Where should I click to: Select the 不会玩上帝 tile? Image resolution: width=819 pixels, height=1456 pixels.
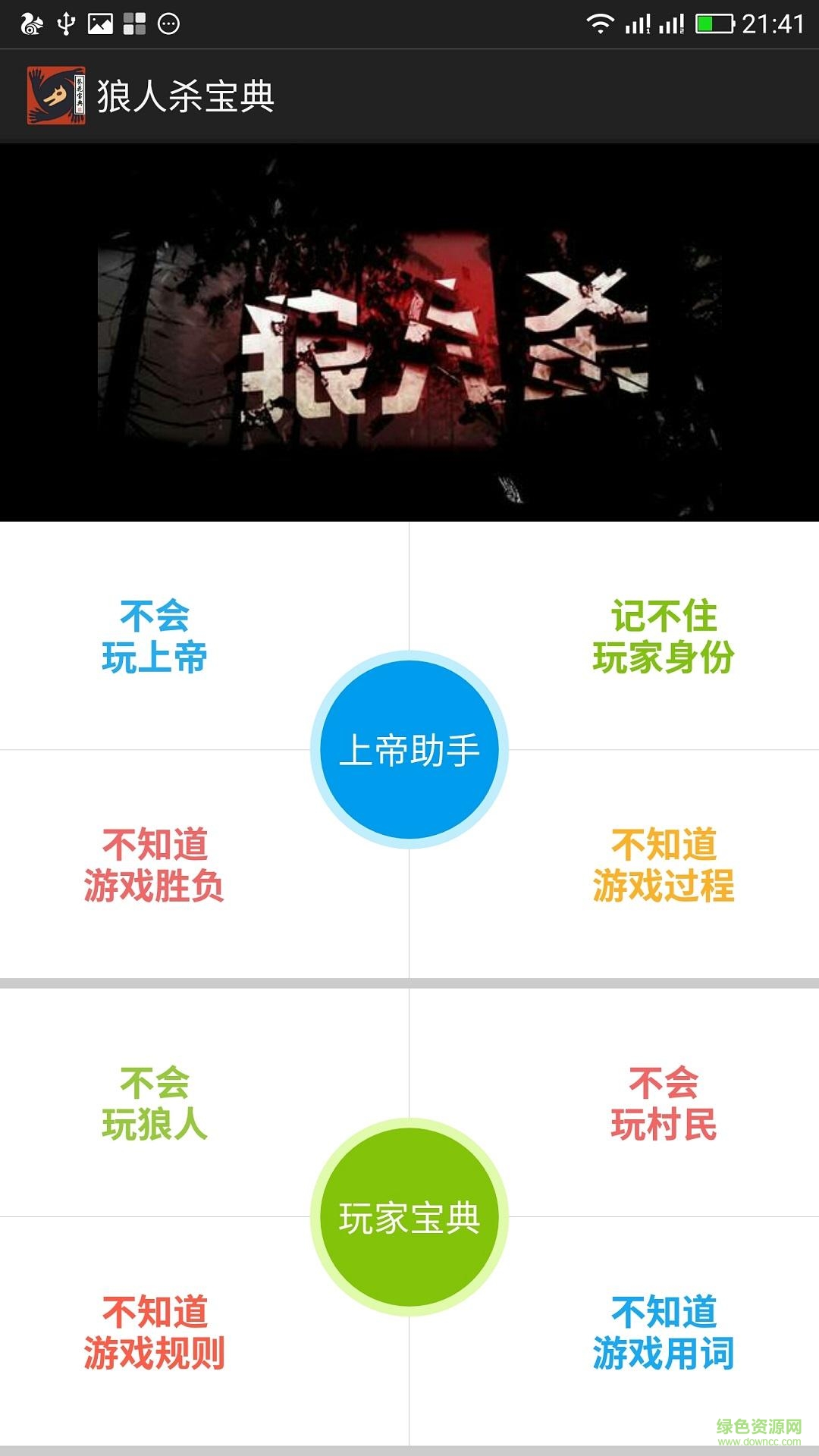[155, 637]
